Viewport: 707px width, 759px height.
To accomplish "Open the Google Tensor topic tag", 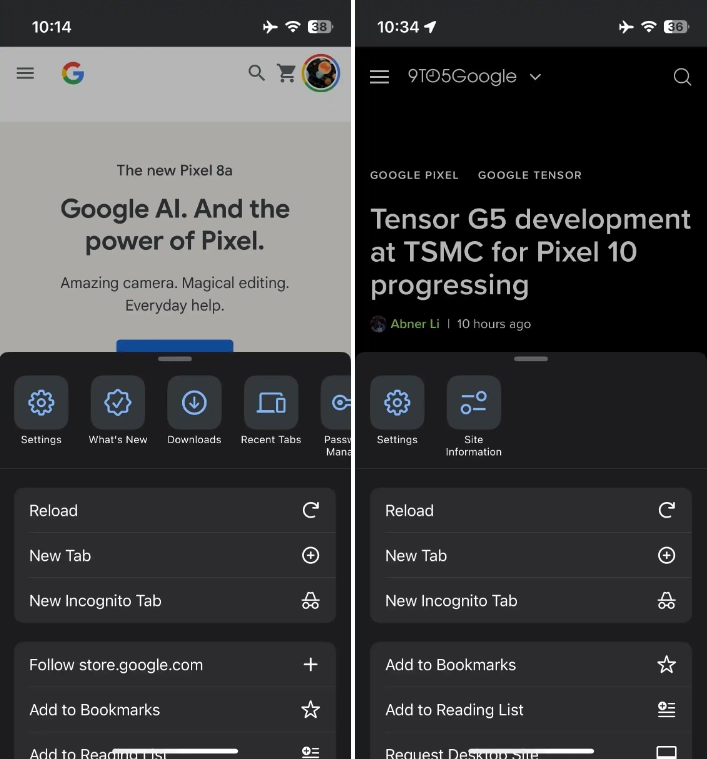I will click(x=529, y=175).
